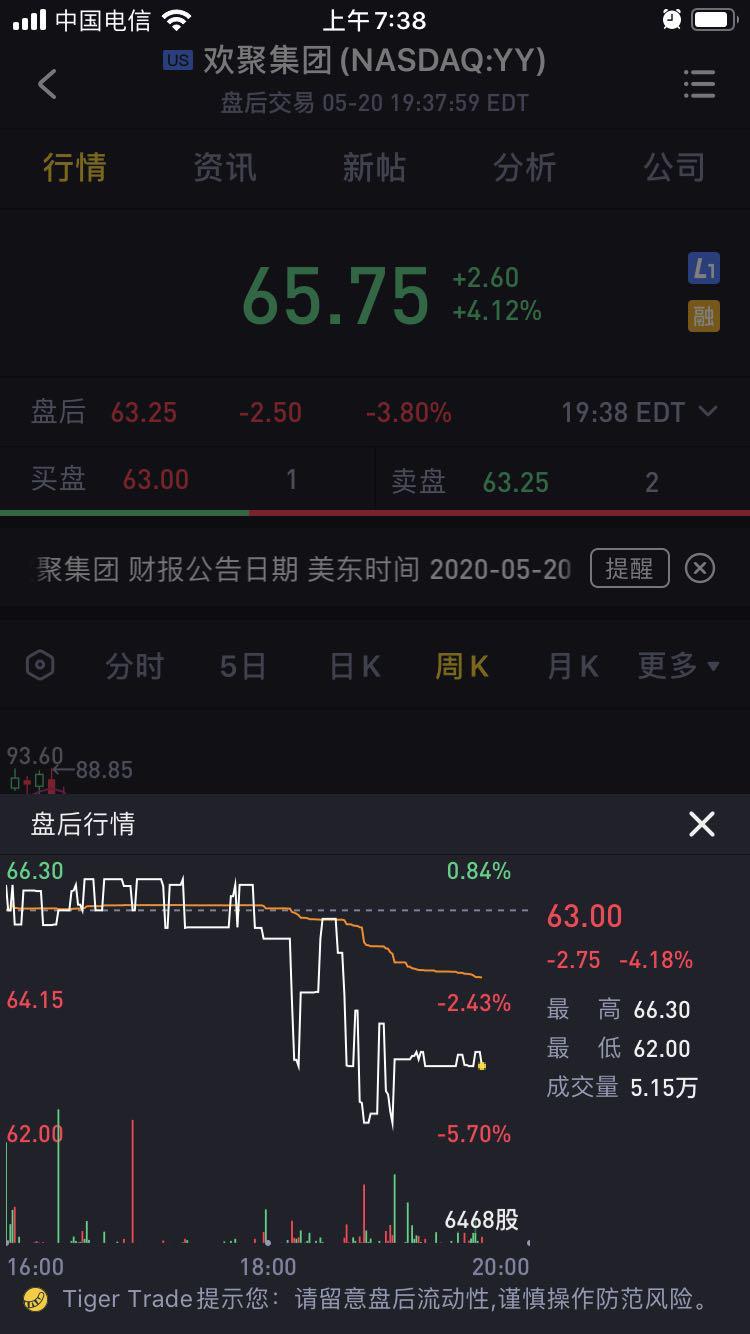Switch chart to 日K
Image resolution: width=750 pixels, height=1334 pixels.
click(355, 666)
